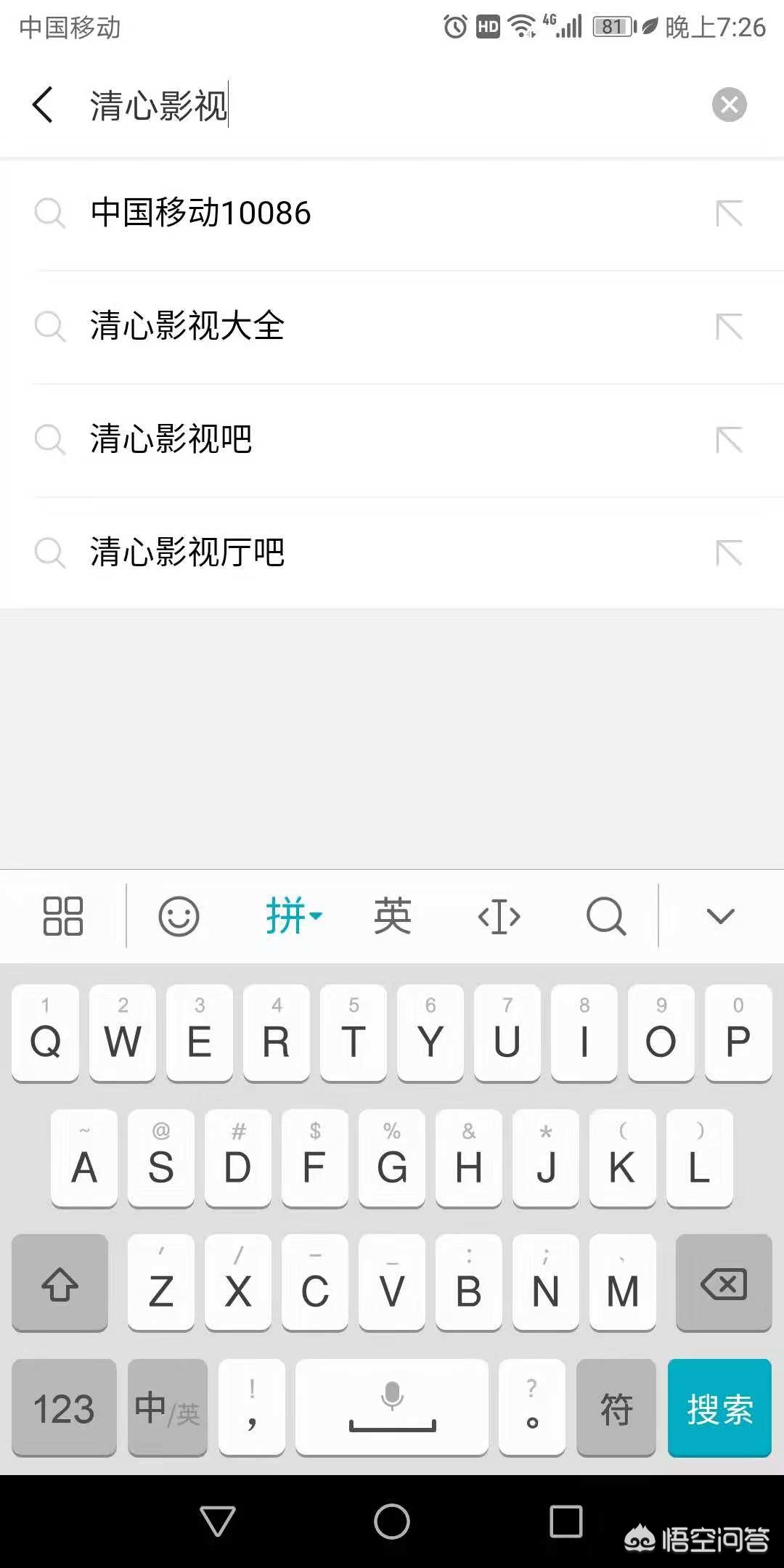Screen dimensions: 784x1568
Task: Open the cursor-movement tool on keyboard toolbar
Action: (499, 917)
